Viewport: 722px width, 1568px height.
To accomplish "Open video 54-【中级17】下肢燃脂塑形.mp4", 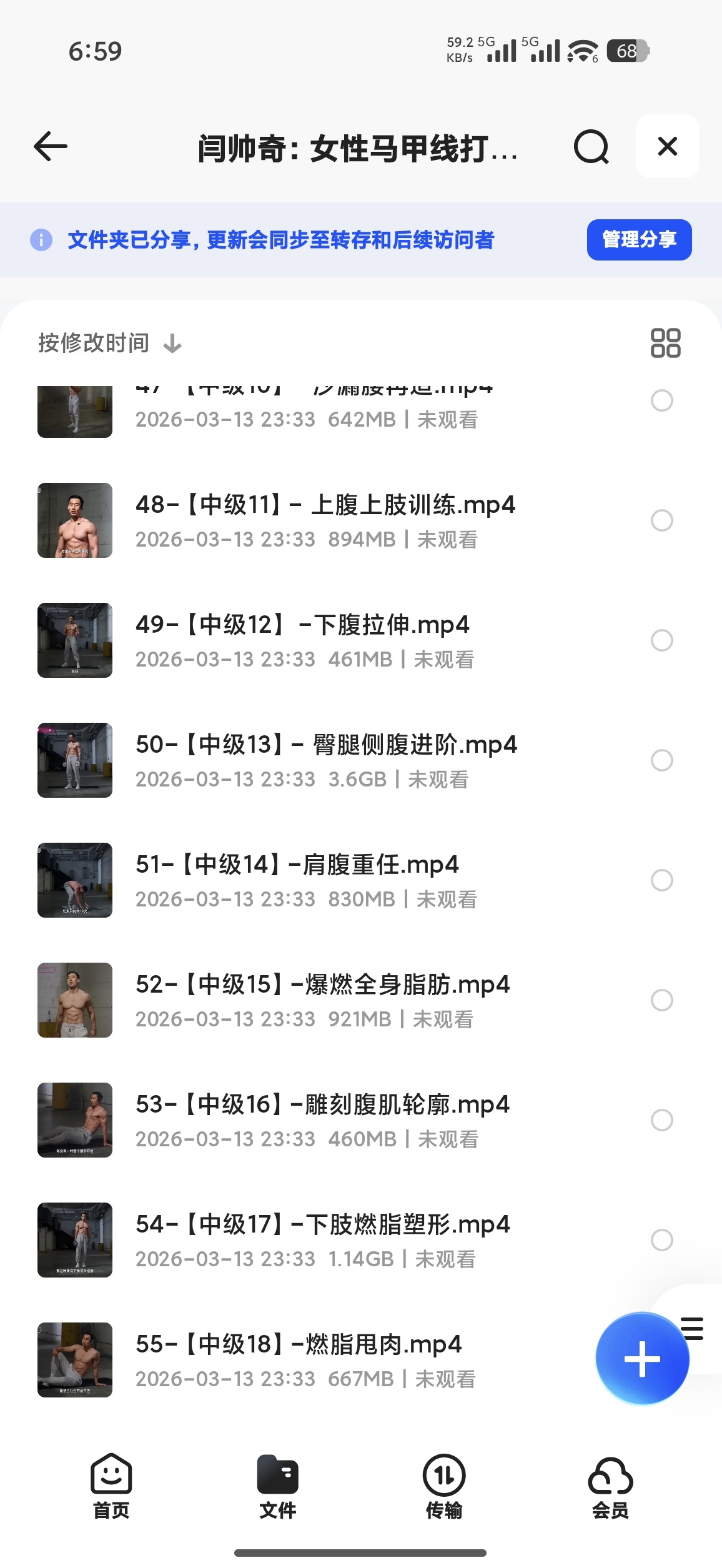I will coord(325,1240).
